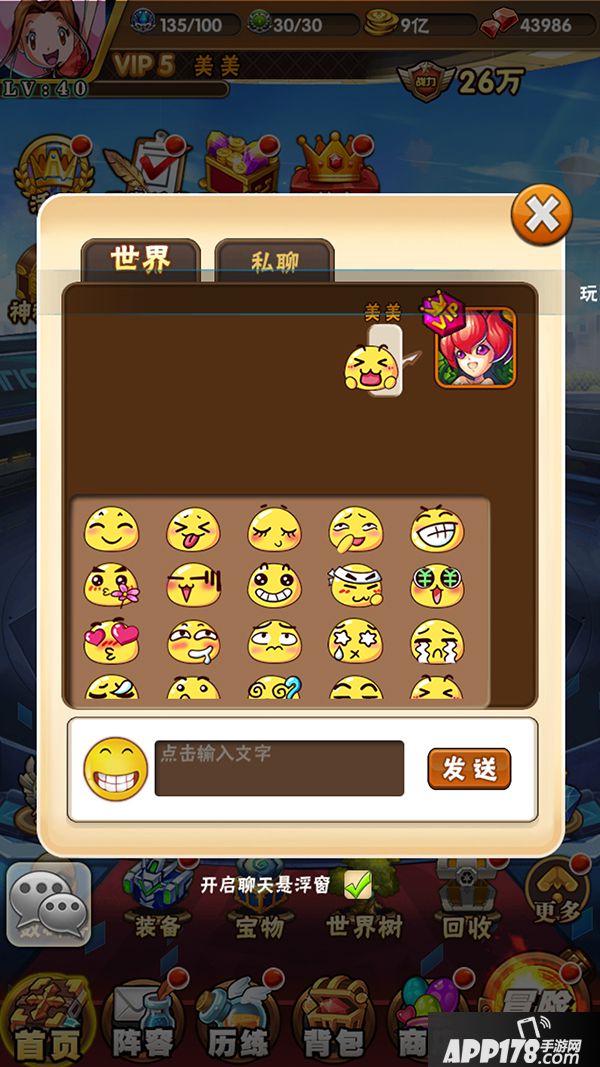600x1067 pixels.
Task: Toggle the emoji picker grinning face button
Action: (x=115, y=768)
